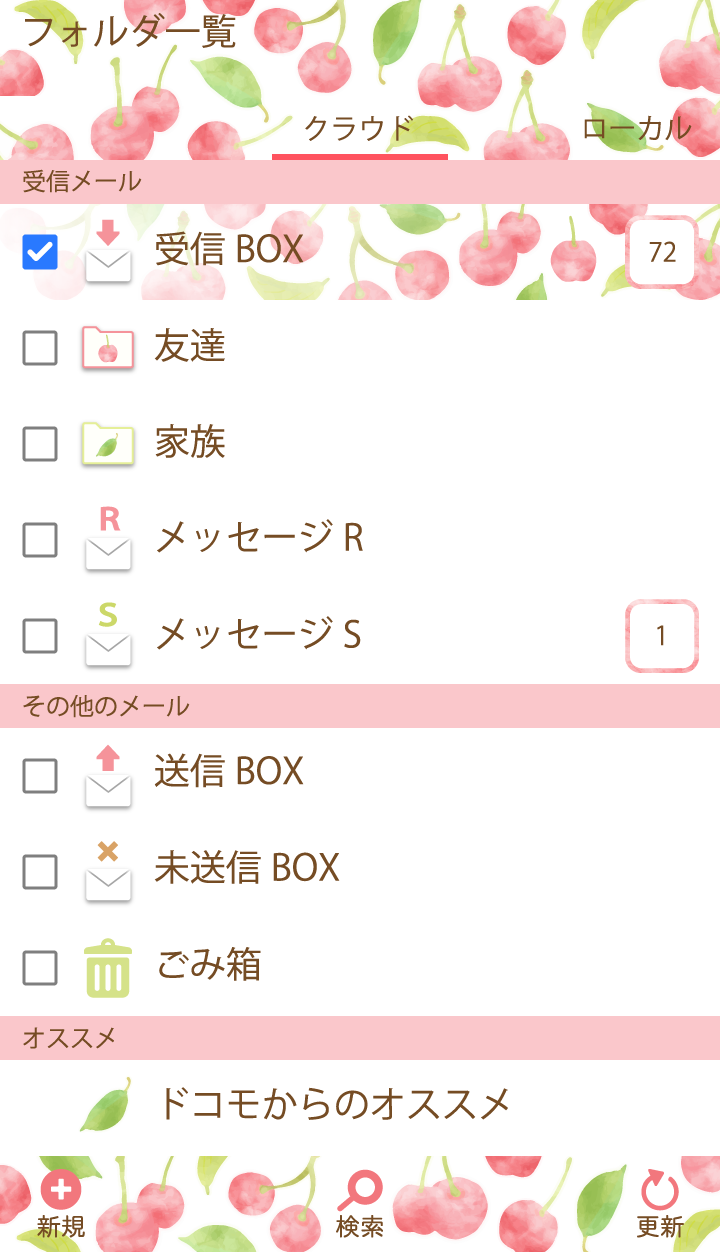Open the 受信 BOX folder
The width and height of the screenshot is (720, 1252).
[x=229, y=250]
